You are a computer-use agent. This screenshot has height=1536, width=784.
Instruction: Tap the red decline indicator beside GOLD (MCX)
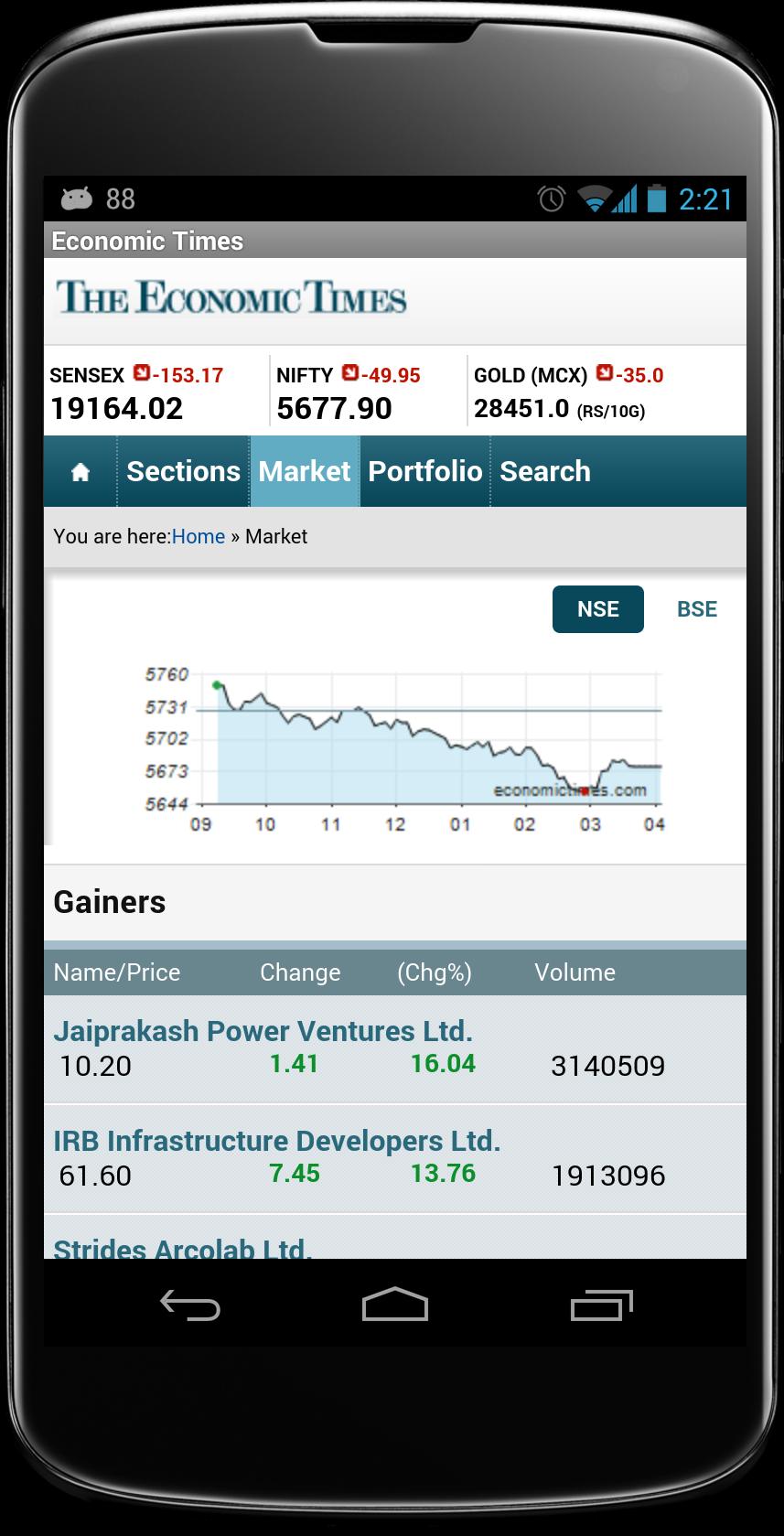604,373
